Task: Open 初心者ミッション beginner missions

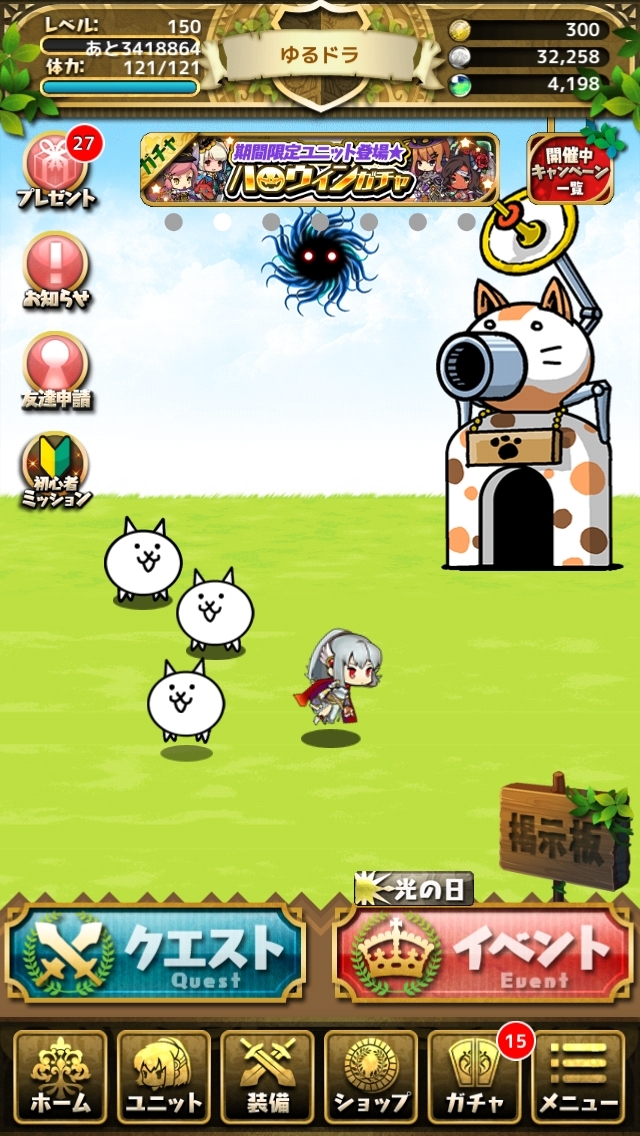Action: 57,471
